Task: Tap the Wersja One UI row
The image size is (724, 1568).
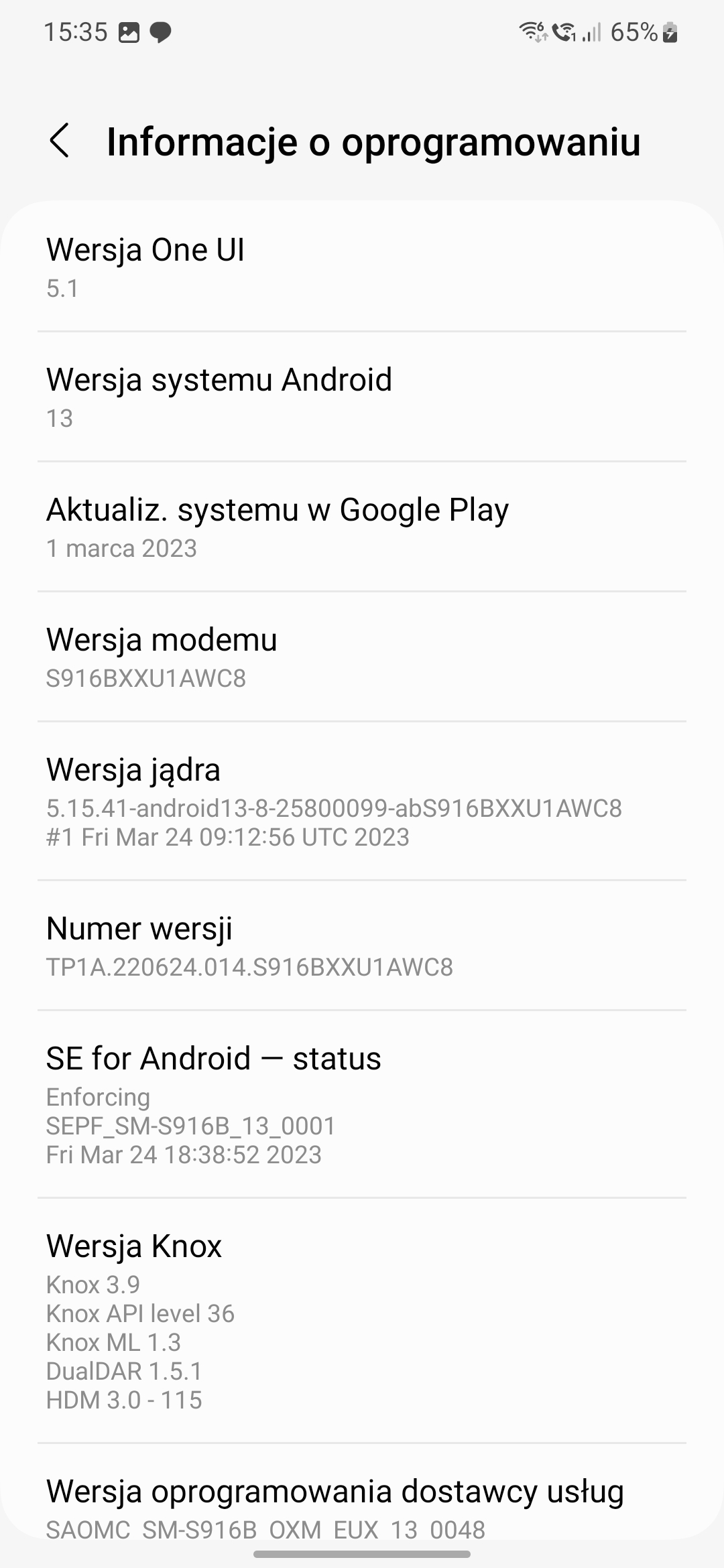Action: click(362, 267)
